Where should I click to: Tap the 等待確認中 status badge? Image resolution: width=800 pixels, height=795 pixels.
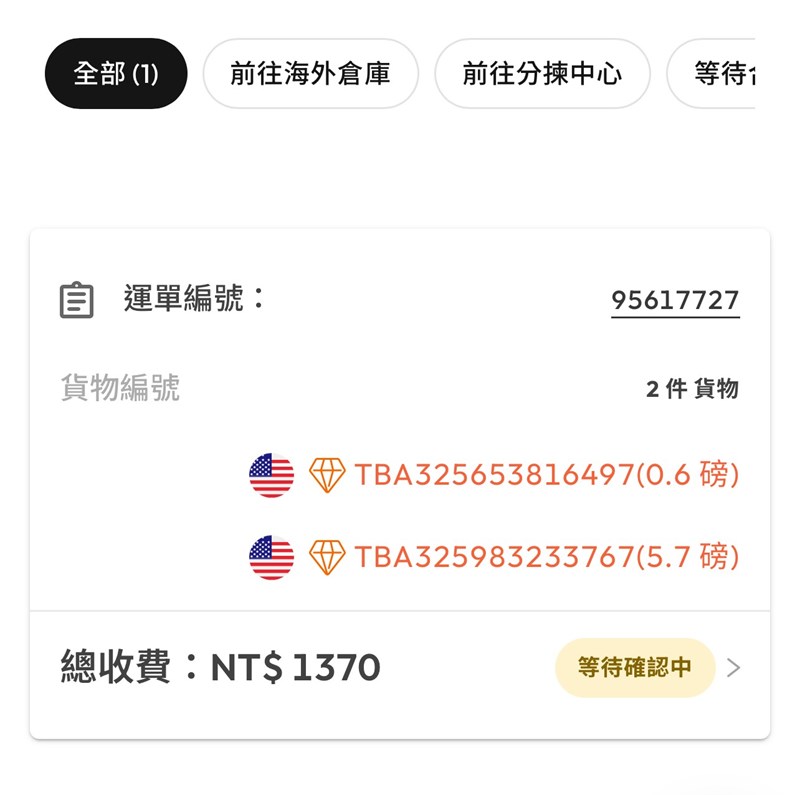pos(635,667)
